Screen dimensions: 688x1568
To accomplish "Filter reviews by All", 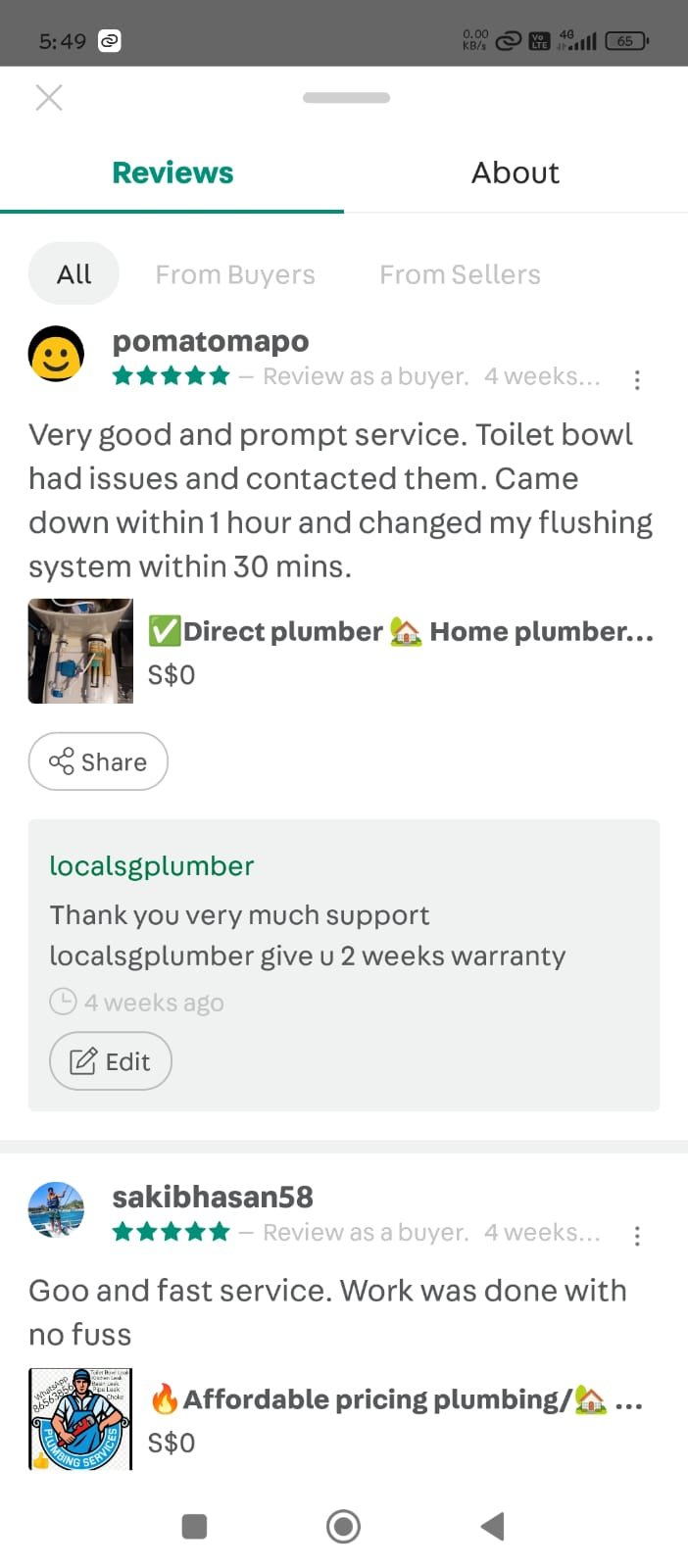I will click(74, 274).
